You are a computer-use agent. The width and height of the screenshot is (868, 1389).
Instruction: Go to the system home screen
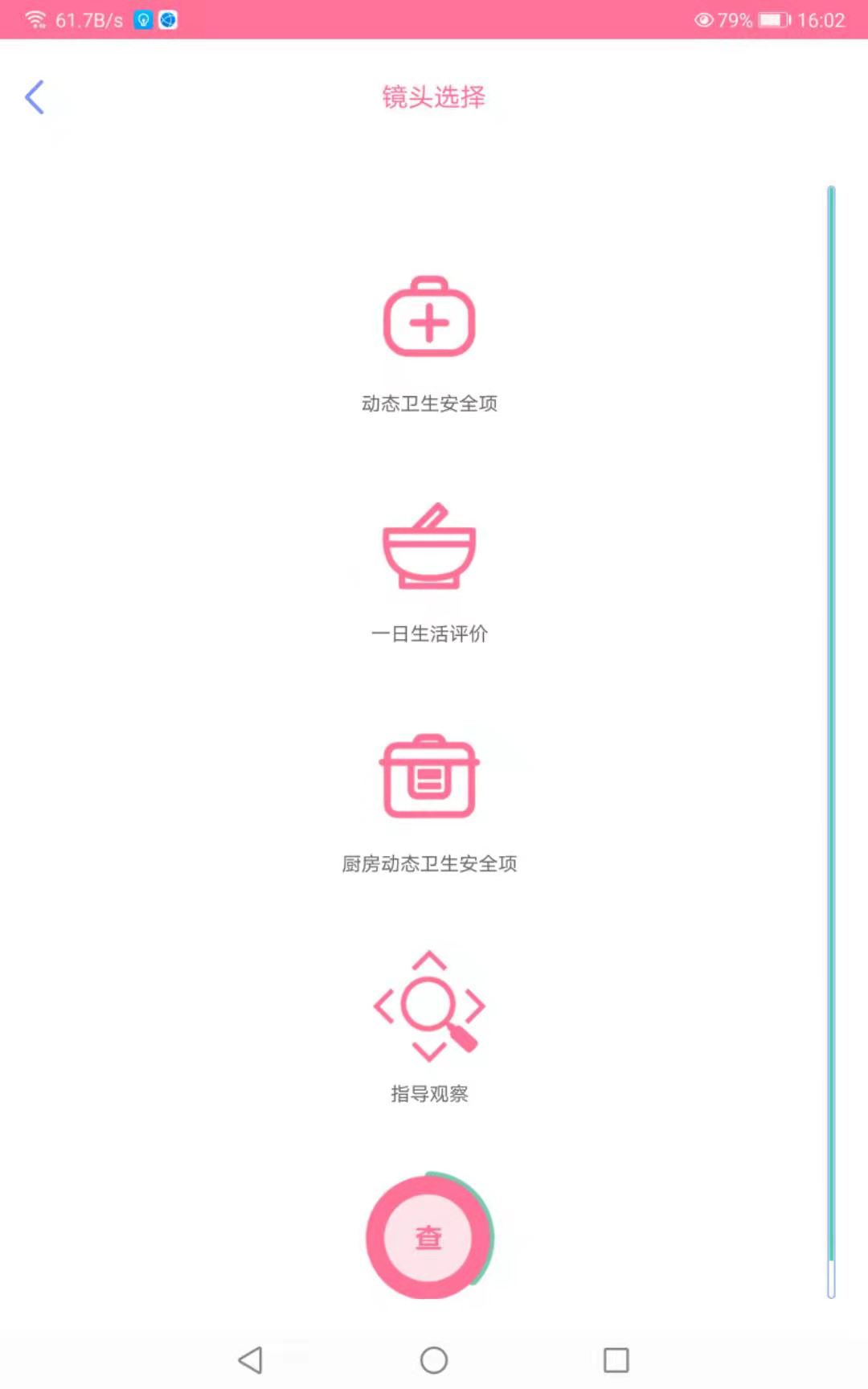coord(434,1360)
